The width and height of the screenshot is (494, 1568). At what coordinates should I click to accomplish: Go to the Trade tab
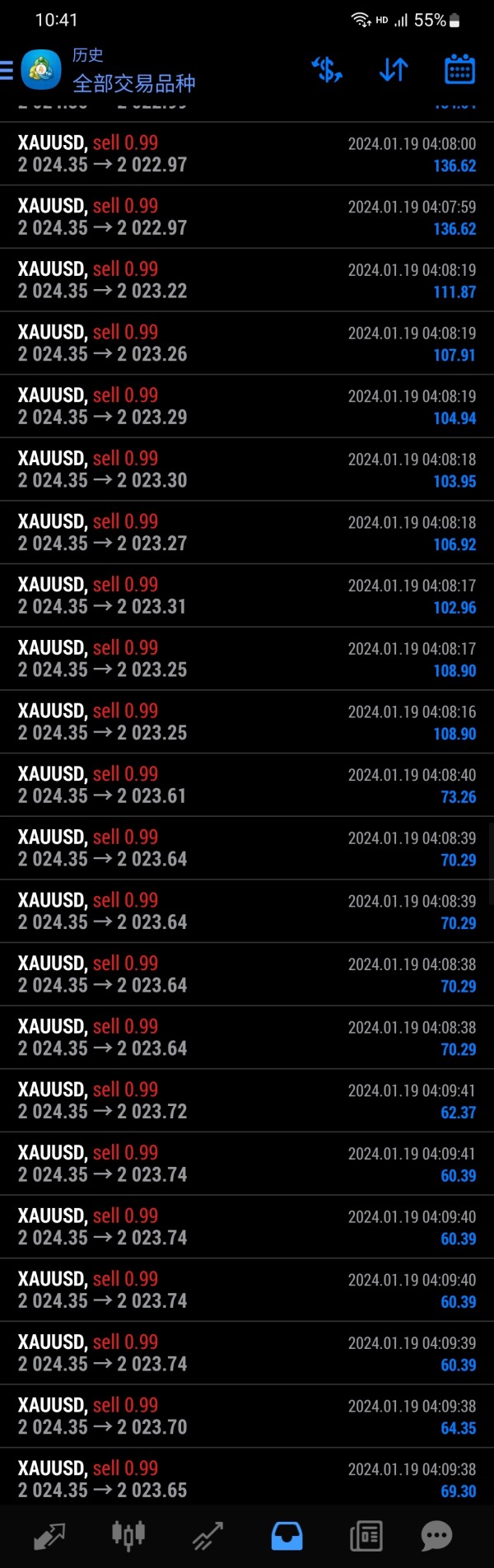207,1536
